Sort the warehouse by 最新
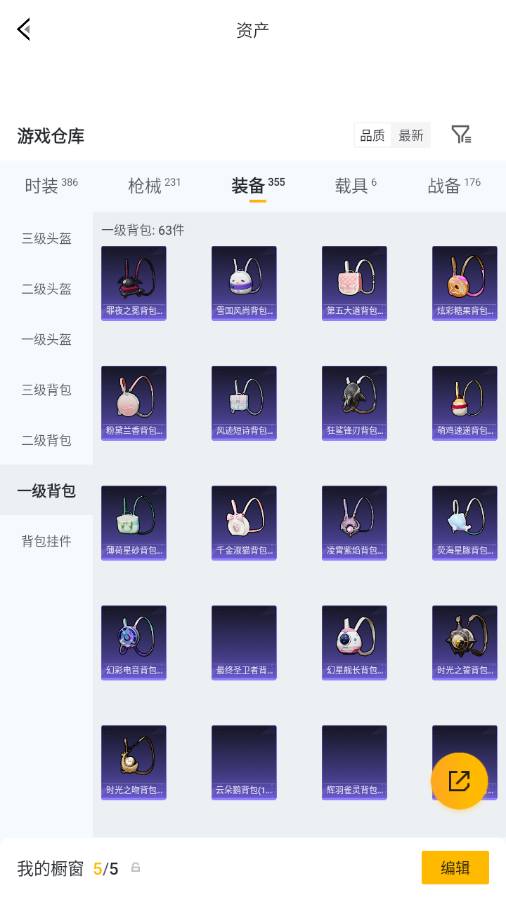Image resolution: width=506 pixels, height=897 pixels. tap(411, 136)
